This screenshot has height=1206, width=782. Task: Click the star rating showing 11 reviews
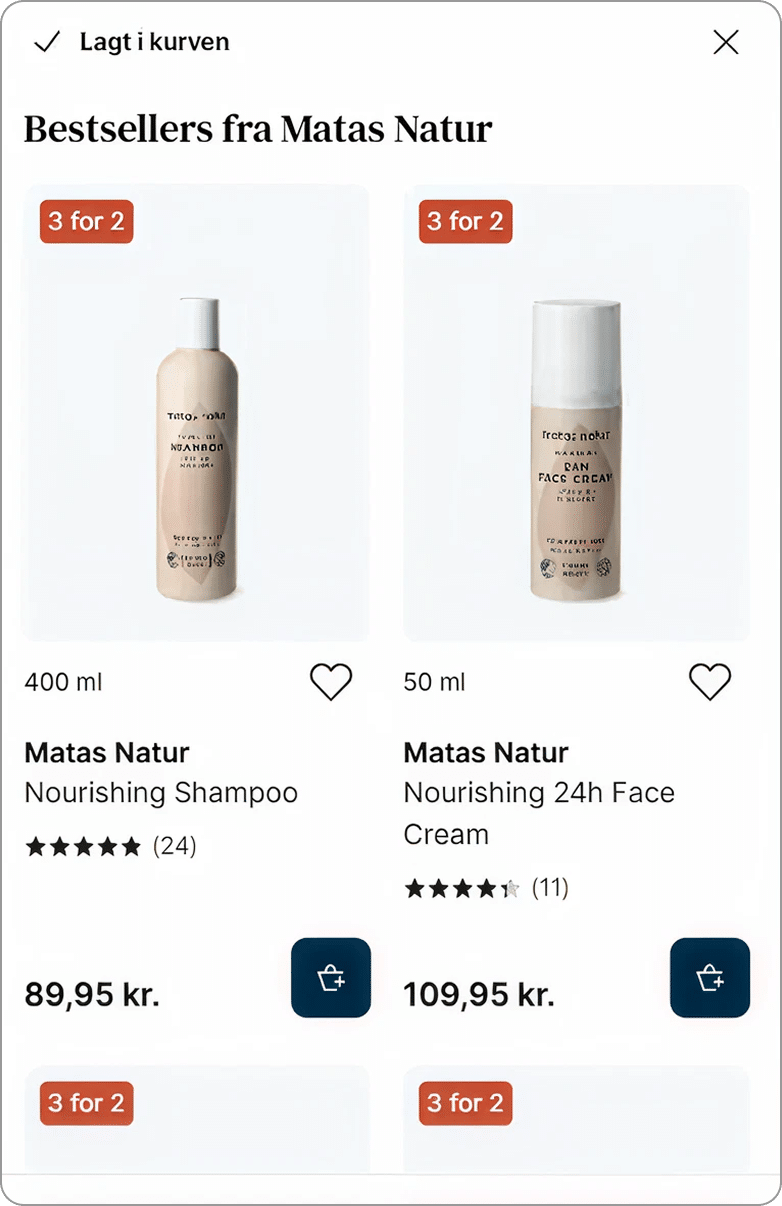coord(487,887)
